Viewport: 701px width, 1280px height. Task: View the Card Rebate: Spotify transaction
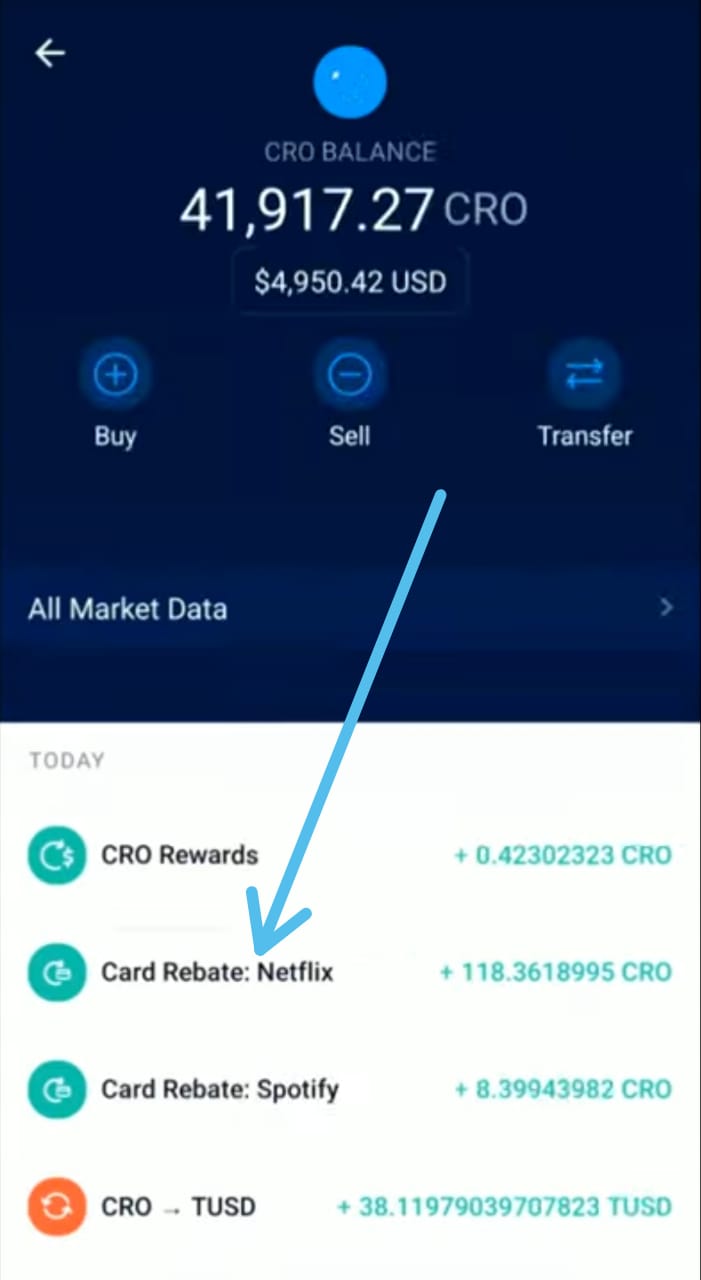coord(350,1089)
